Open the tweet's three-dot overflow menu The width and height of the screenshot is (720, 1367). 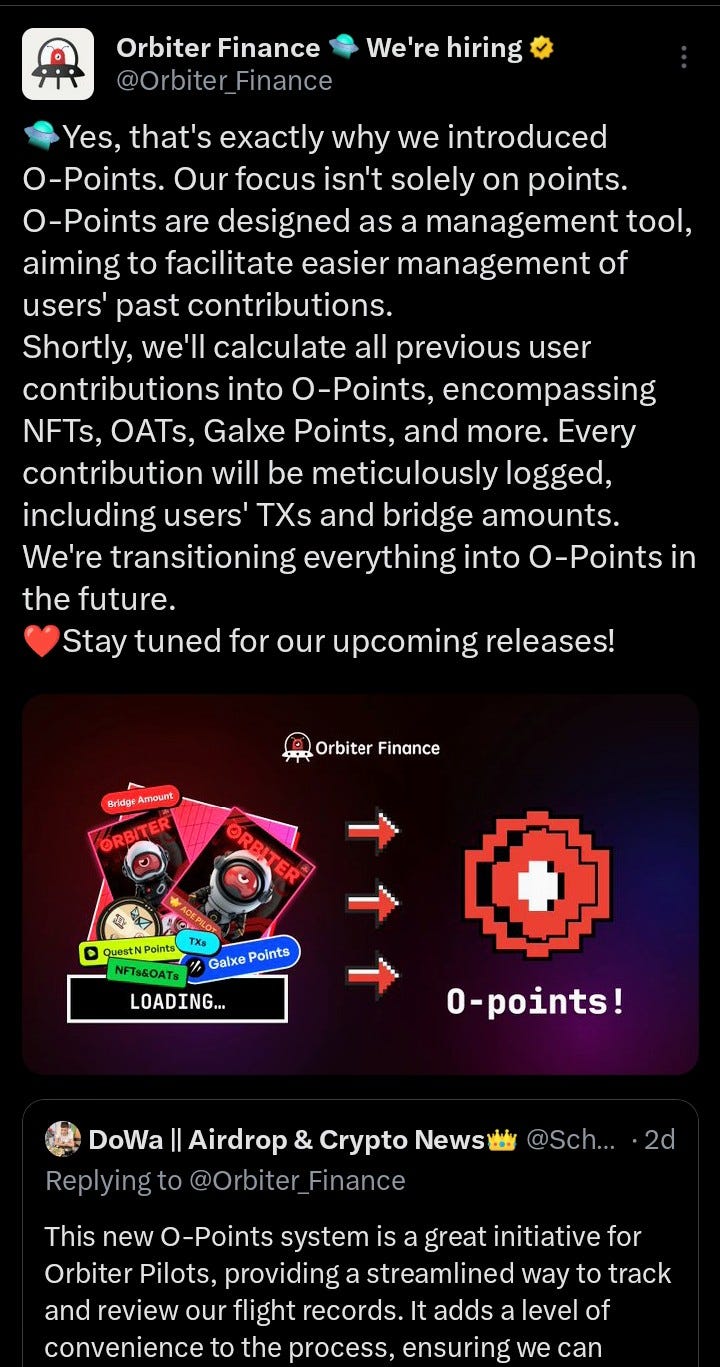pyautogui.click(x=684, y=57)
